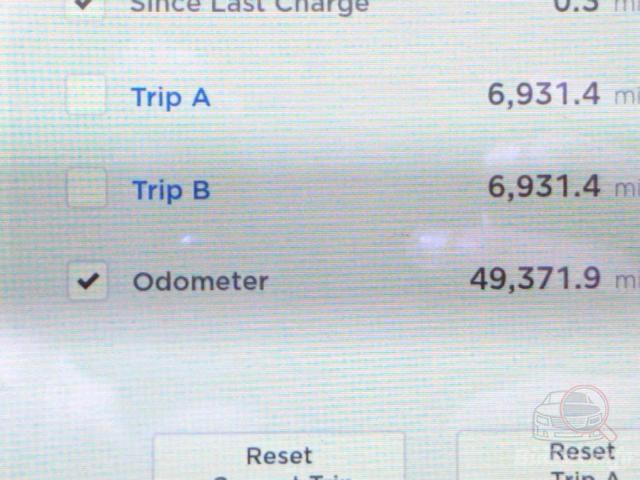Reset the current trip
This screenshot has height=480, width=640.
[x=279, y=458]
